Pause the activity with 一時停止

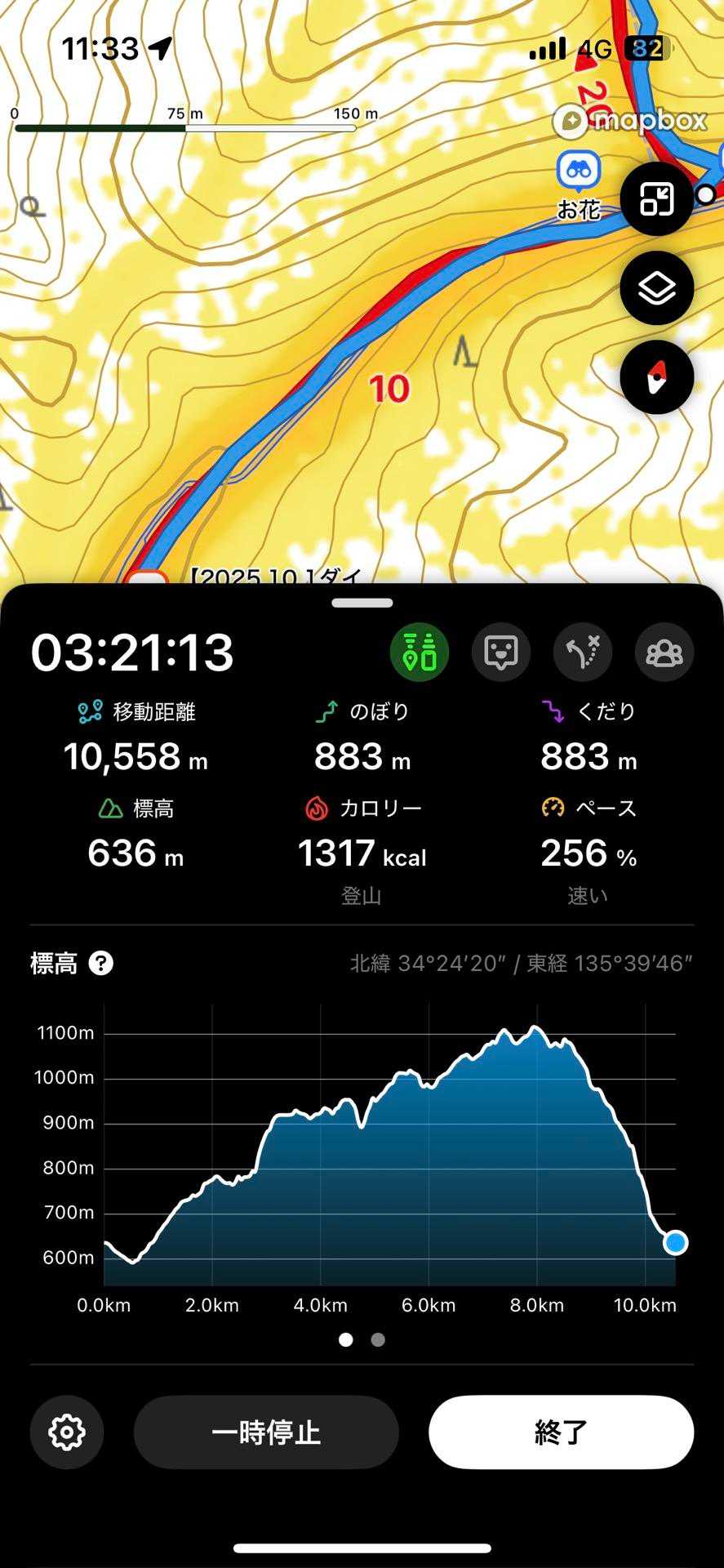(x=266, y=1432)
